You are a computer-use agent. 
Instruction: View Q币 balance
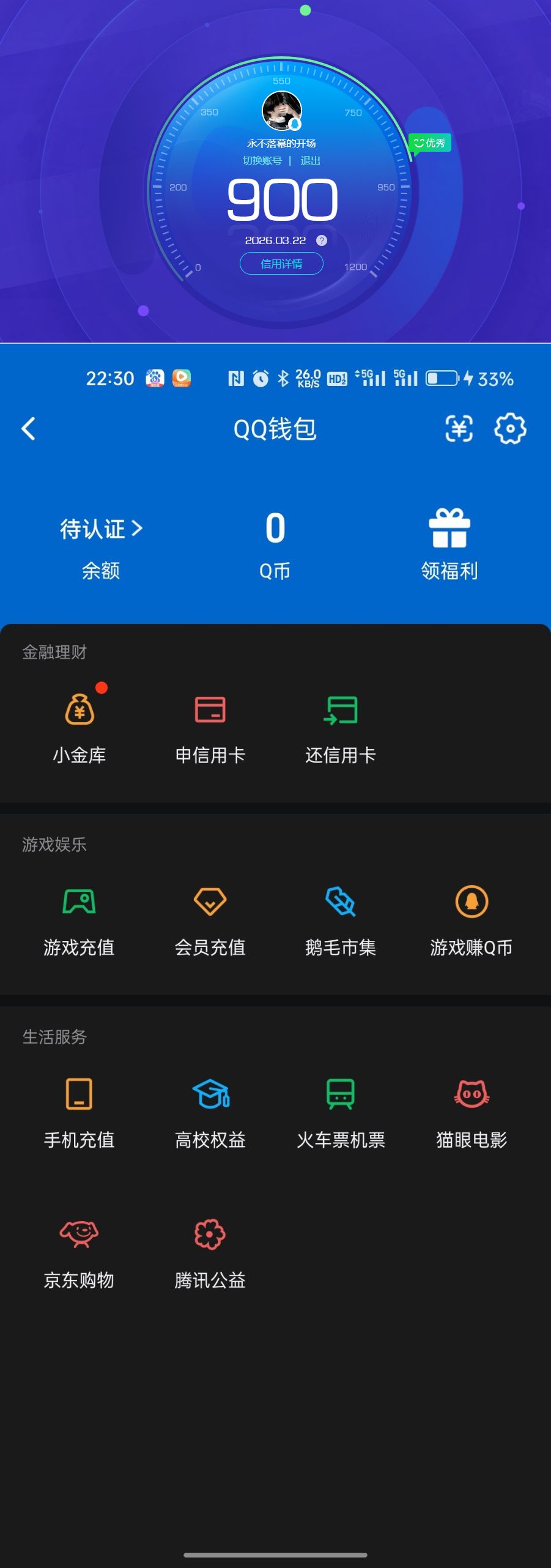(x=275, y=544)
